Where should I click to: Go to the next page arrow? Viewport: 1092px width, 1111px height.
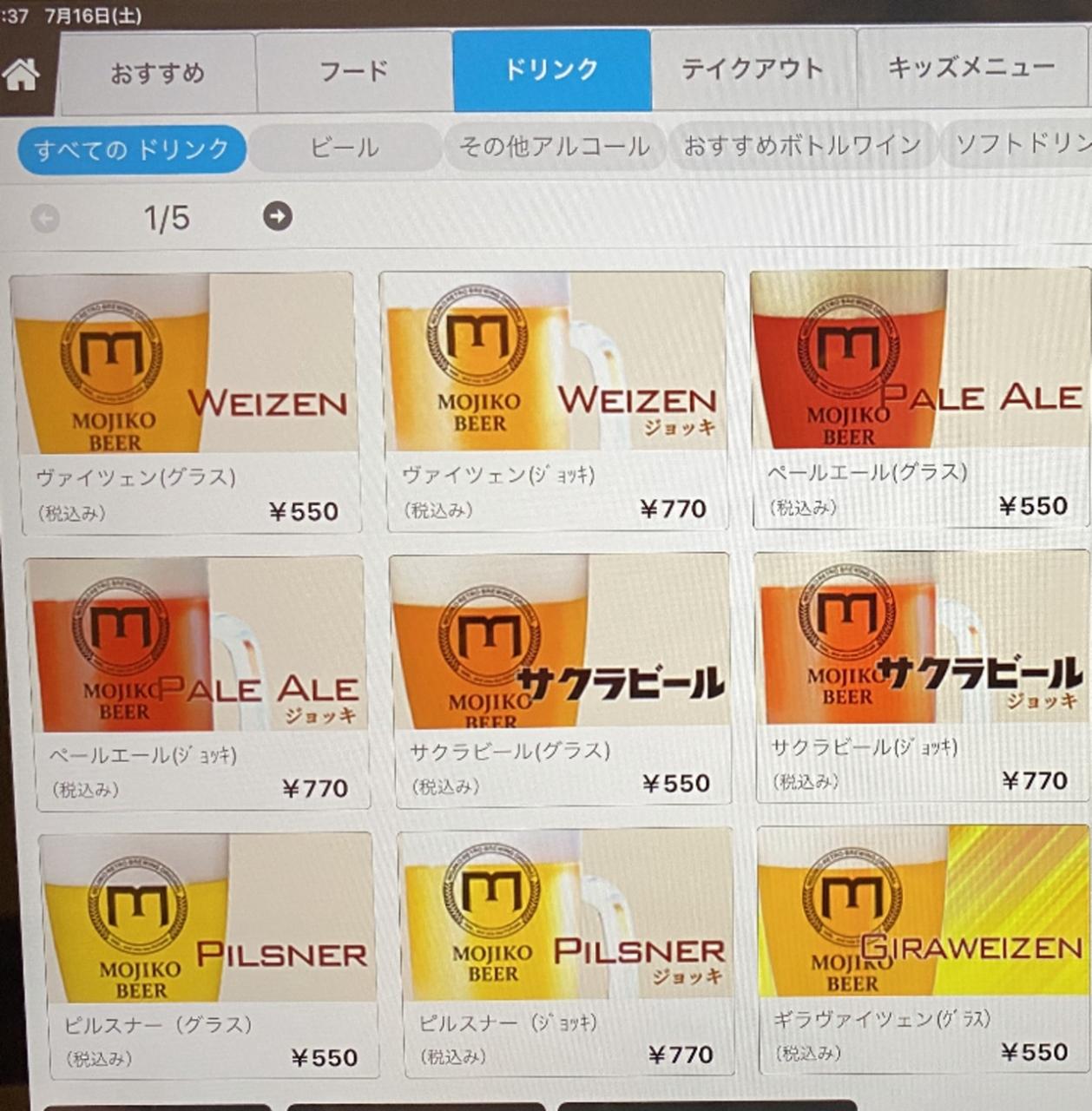click(278, 215)
